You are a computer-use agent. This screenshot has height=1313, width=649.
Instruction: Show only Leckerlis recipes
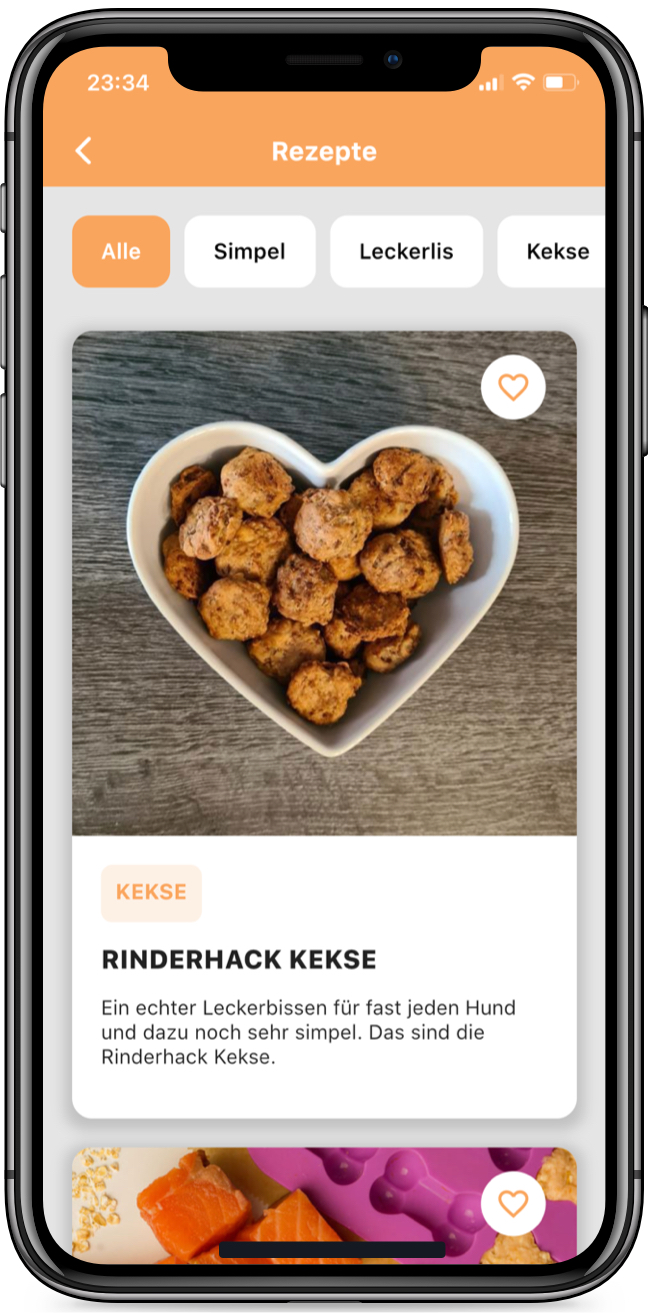[x=406, y=252]
